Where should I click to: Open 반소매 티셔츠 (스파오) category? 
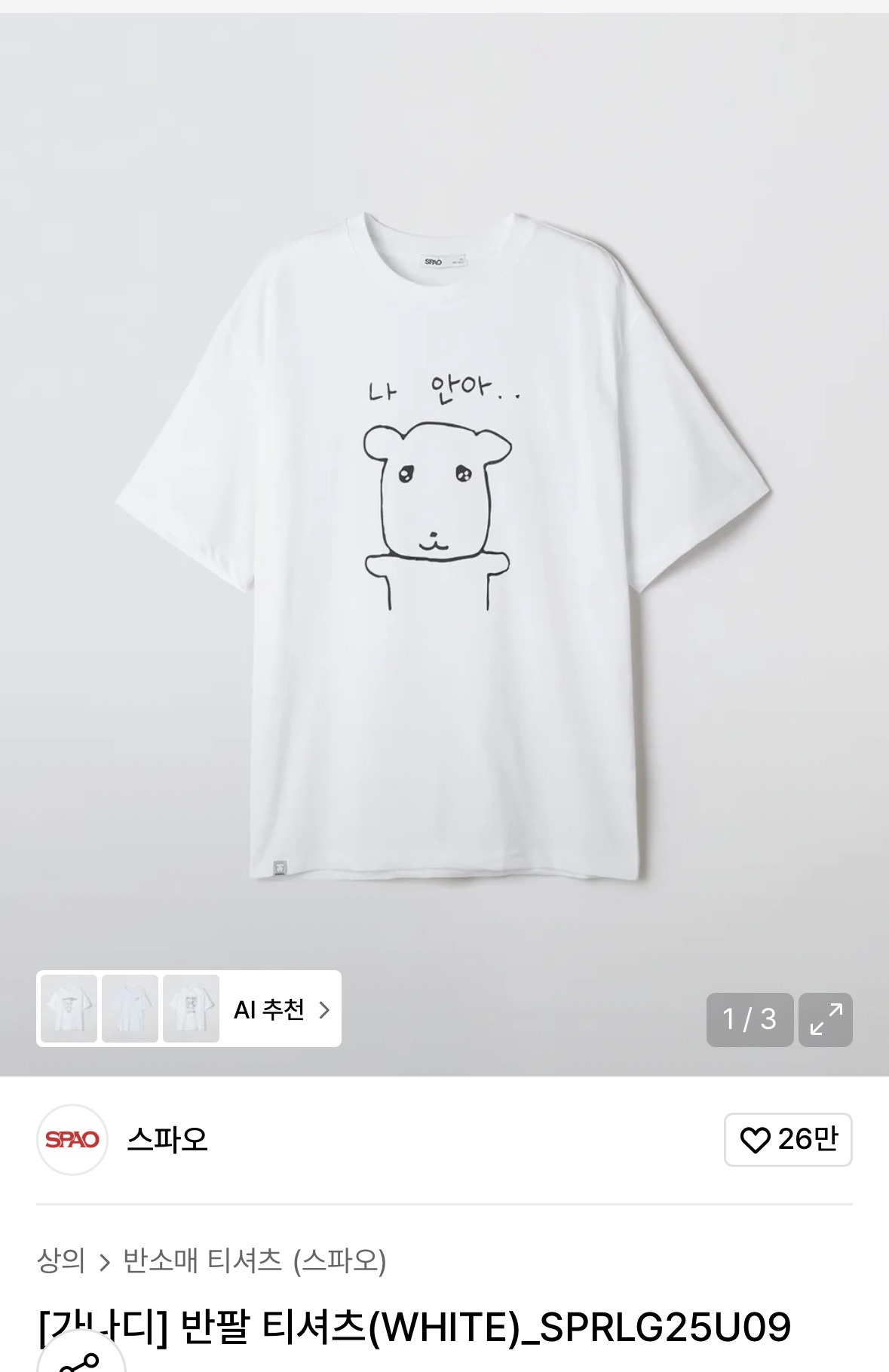(x=254, y=1260)
